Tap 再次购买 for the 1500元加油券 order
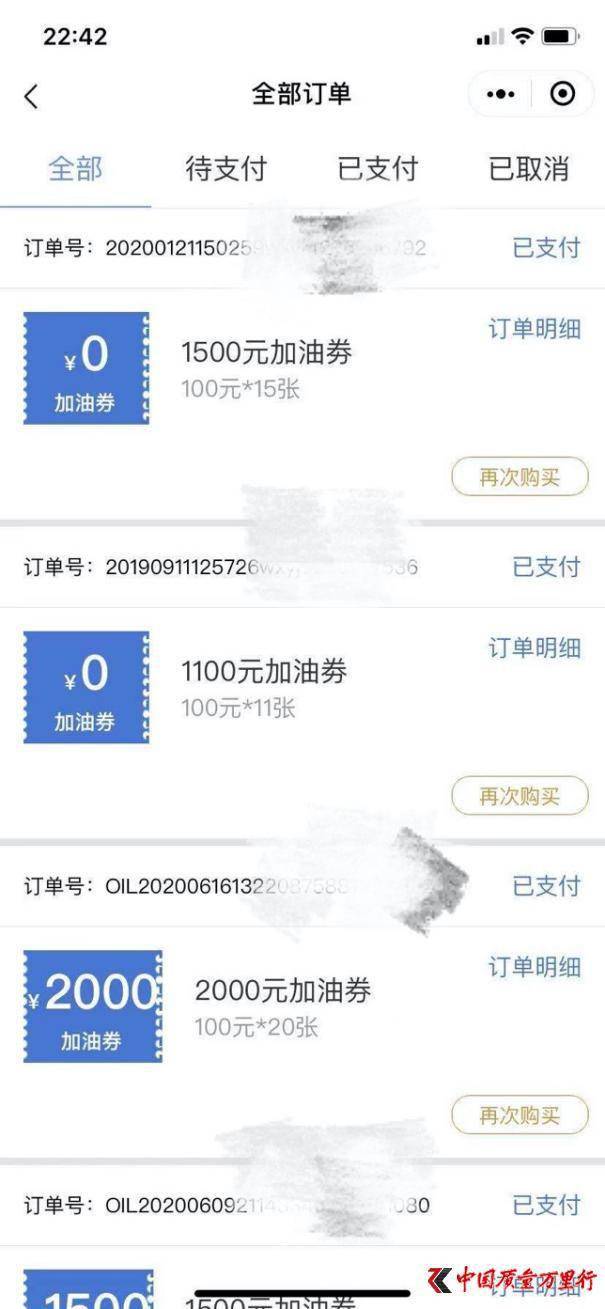The height and width of the screenshot is (1309, 605). click(x=519, y=477)
